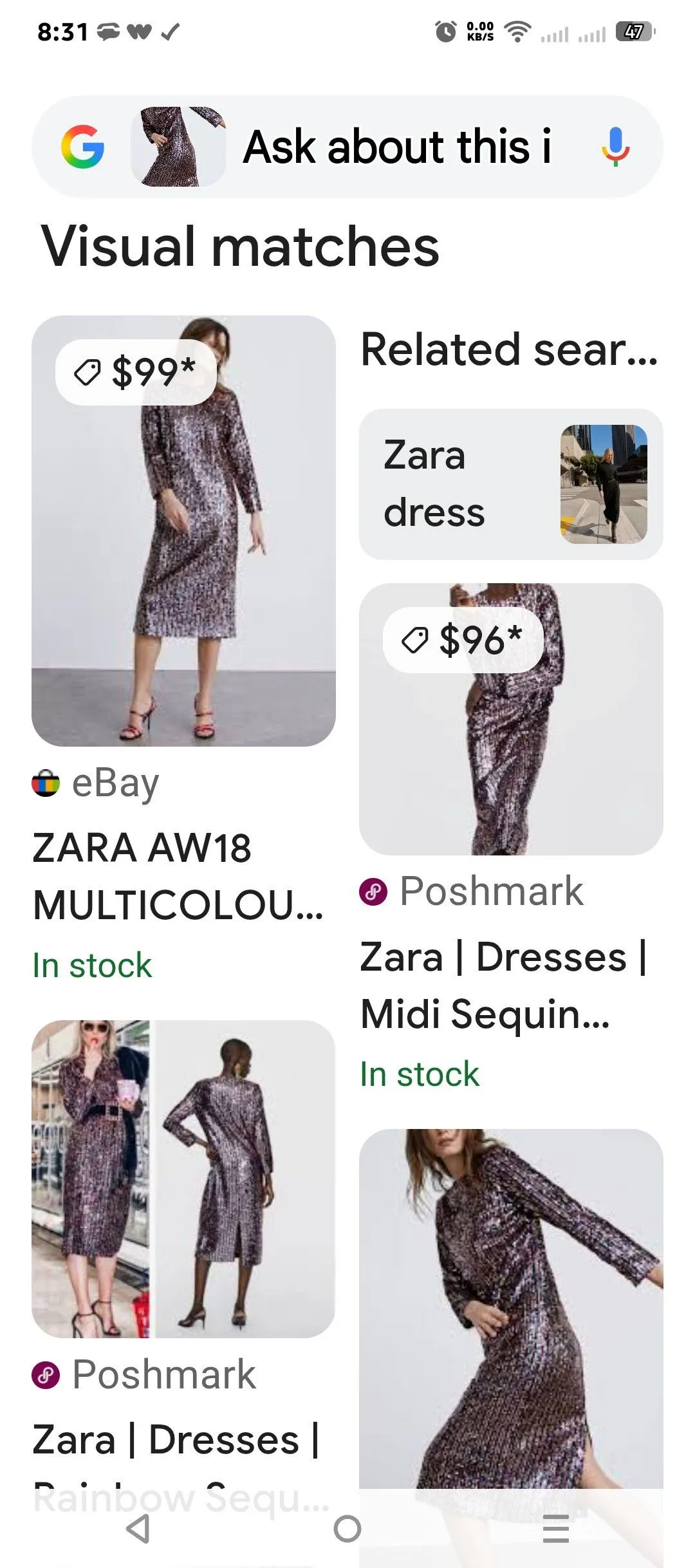Viewport: 695px width, 1568px height.
Task: Open the sequin dress image thumbnail in search bar
Action: pyautogui.click(x=178, y=147)
